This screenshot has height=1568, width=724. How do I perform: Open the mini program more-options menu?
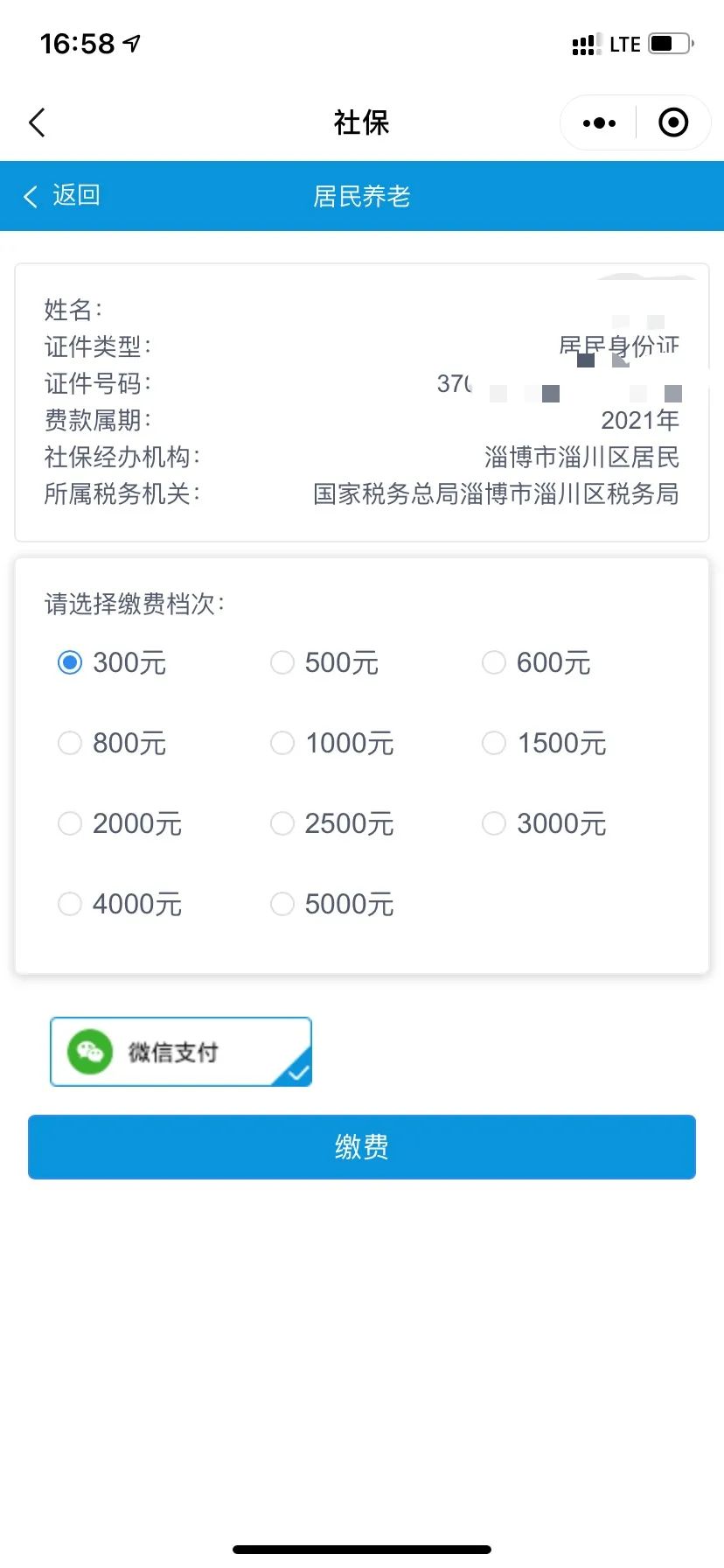click(x=599, y=123)
